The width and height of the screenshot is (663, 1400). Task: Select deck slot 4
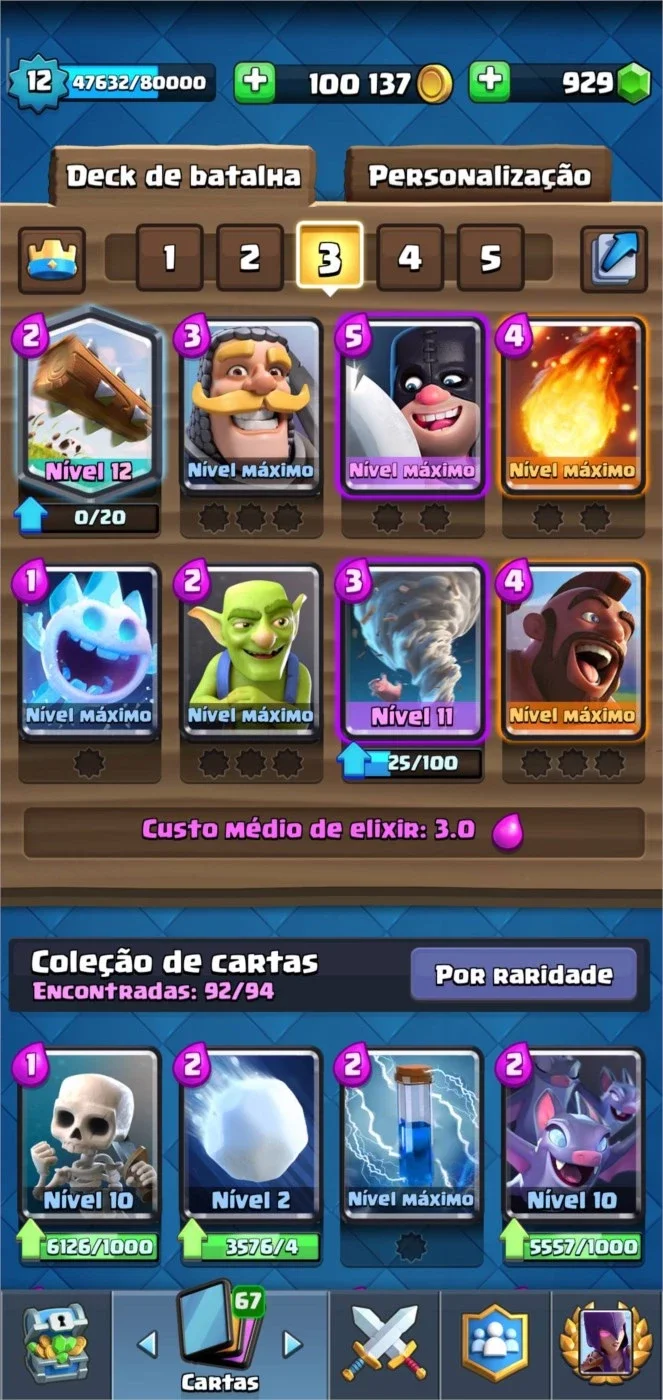(x=410, y=258)
